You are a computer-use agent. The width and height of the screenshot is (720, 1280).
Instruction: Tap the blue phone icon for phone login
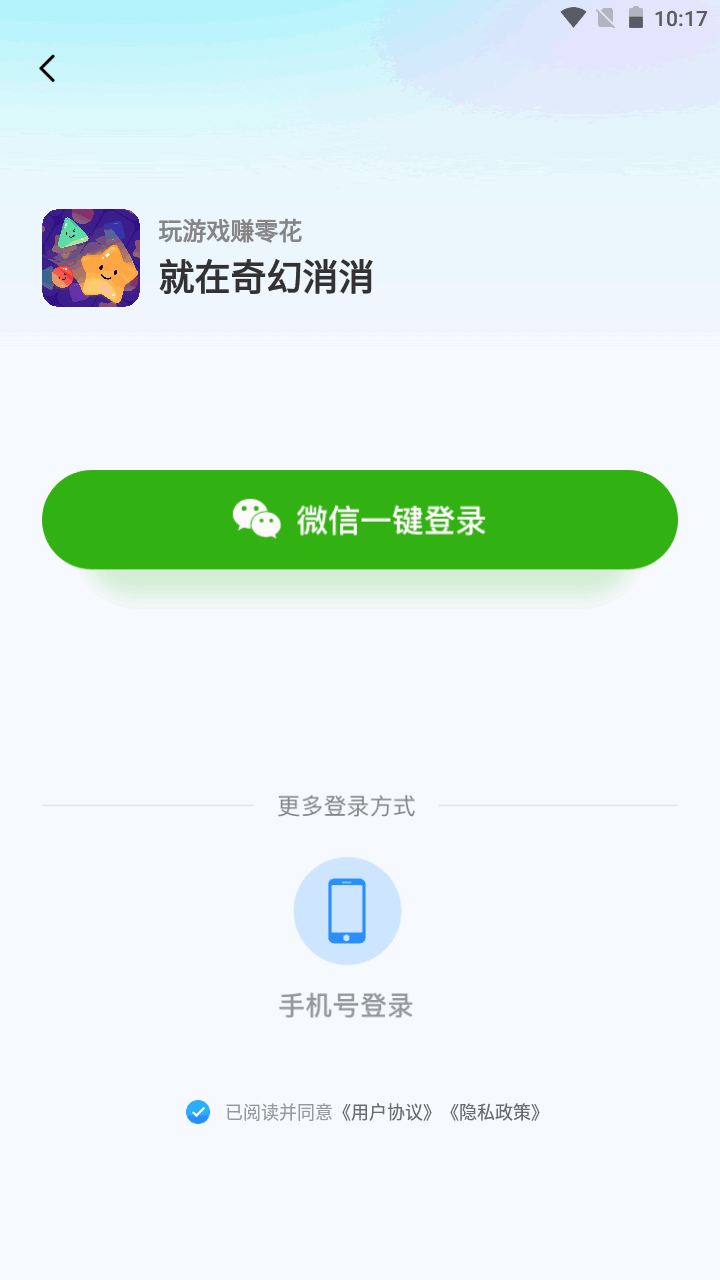(x=347, y=911)
